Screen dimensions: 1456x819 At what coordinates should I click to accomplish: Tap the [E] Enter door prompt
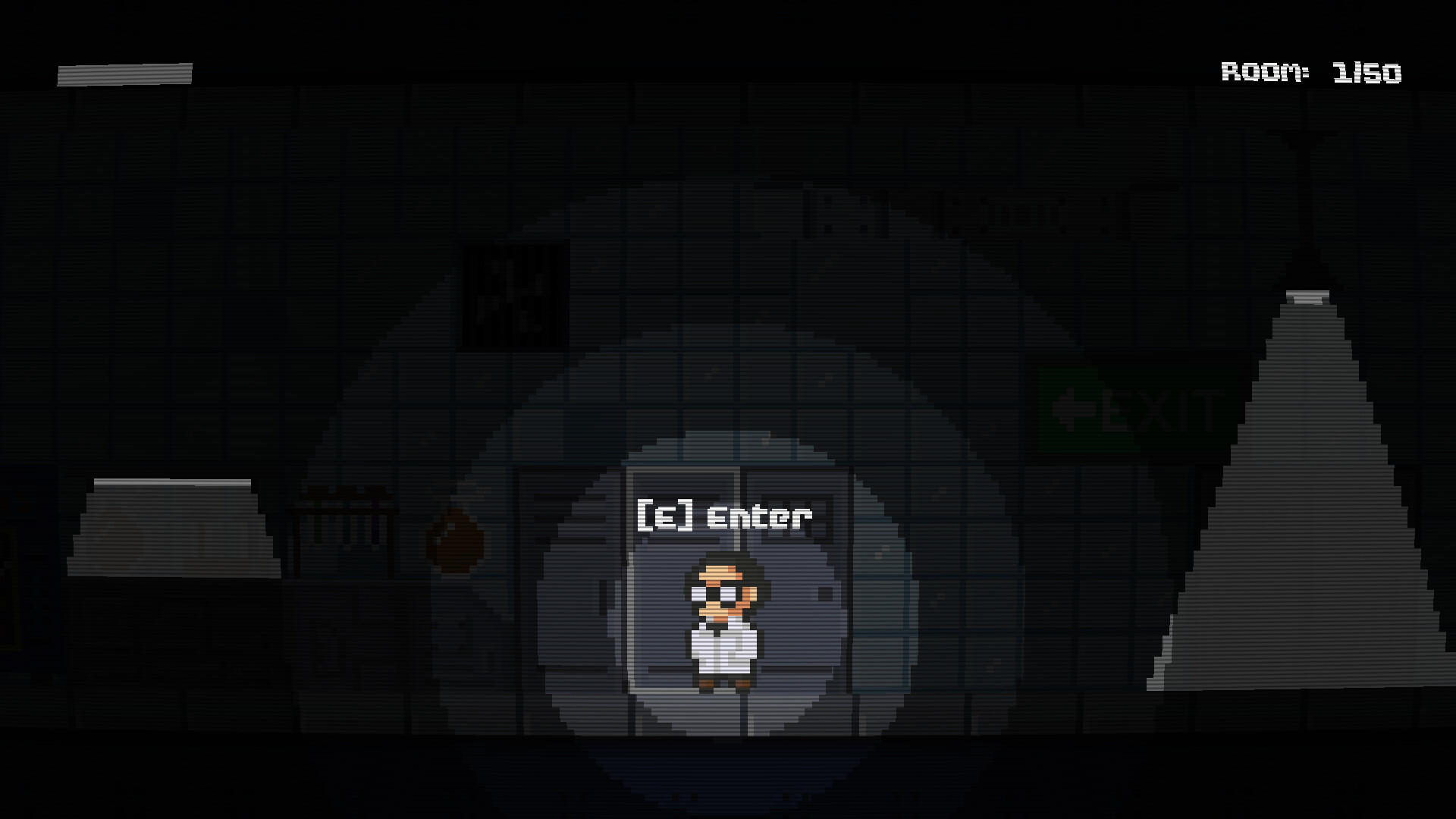(x=724, y=516)
